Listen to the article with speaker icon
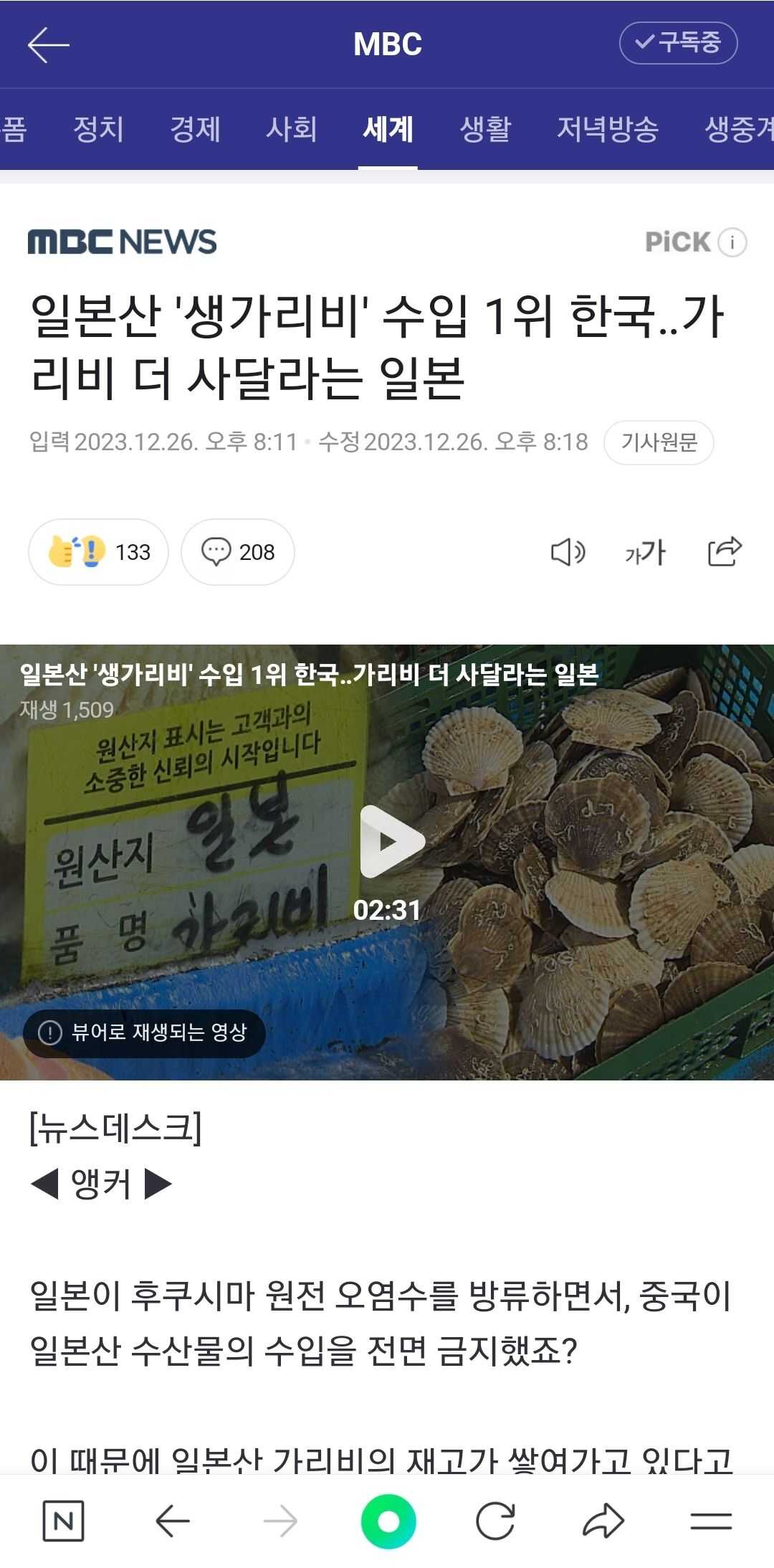The width and height of the screenshot is (774, 1568). click(x=568, y=552)
